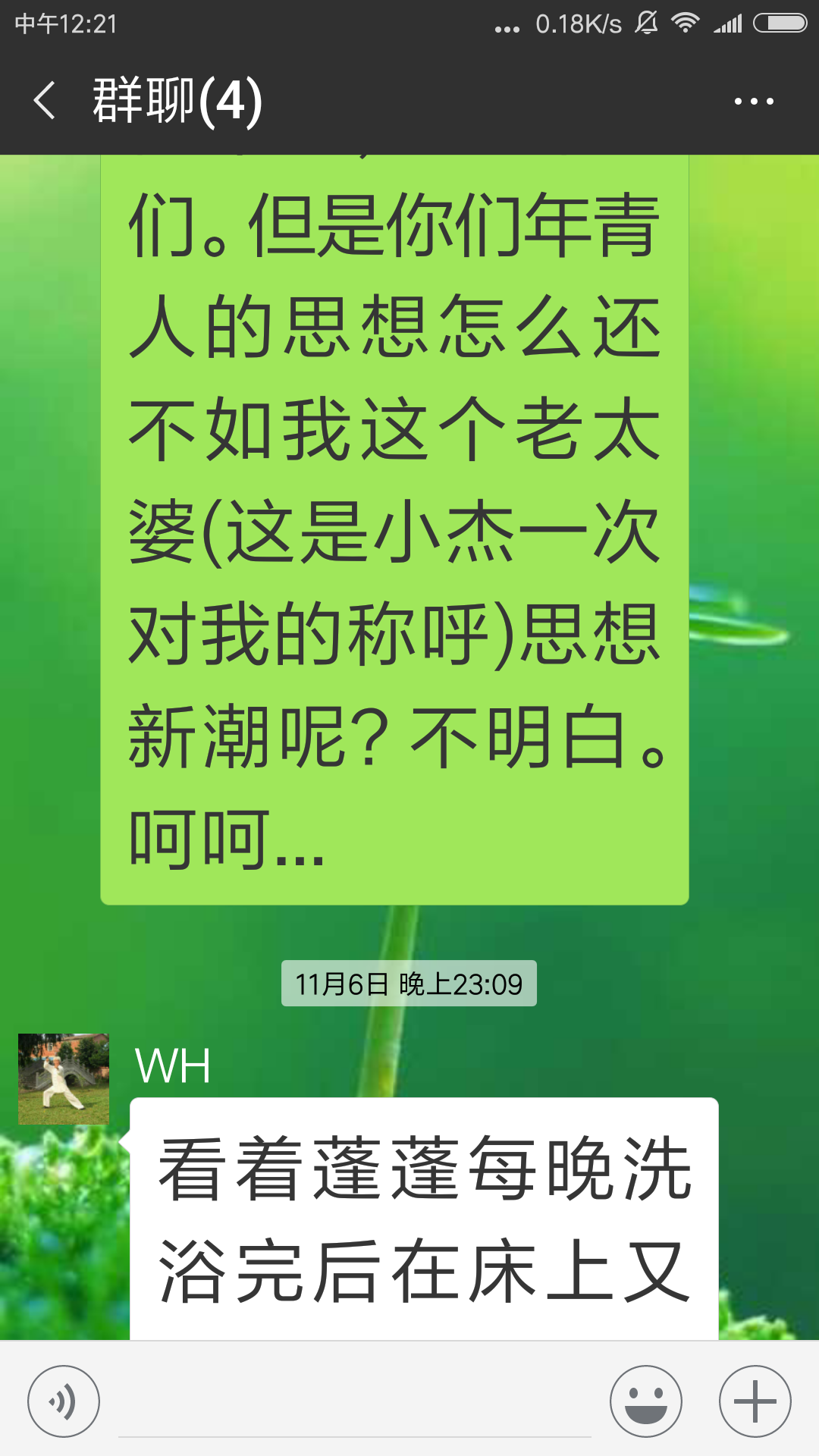Switch to voice message input
Screen dimensions: 819x1456
click(x=64, y=1401)
